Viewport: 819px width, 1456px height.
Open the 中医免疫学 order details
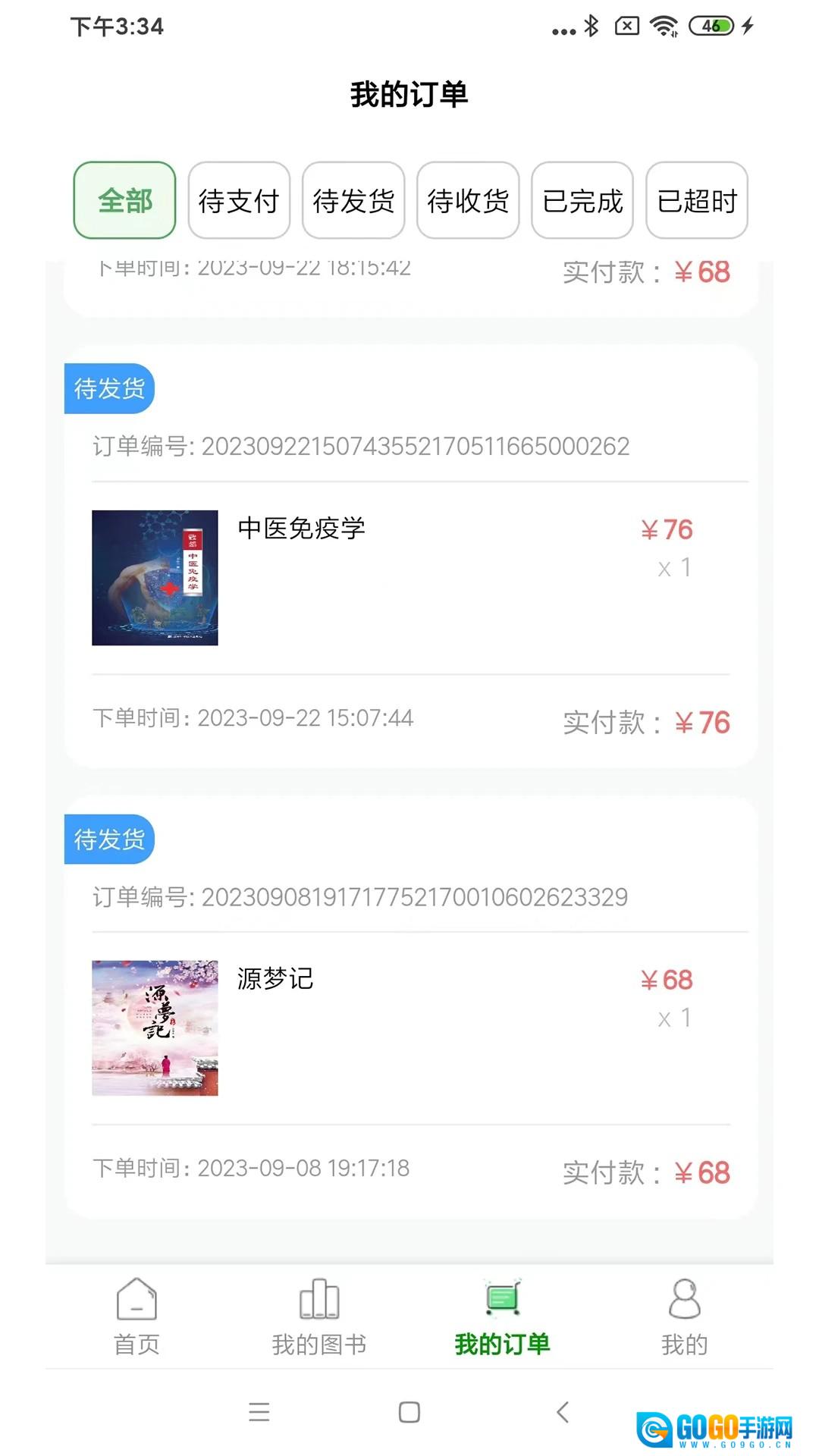[300, 530]
